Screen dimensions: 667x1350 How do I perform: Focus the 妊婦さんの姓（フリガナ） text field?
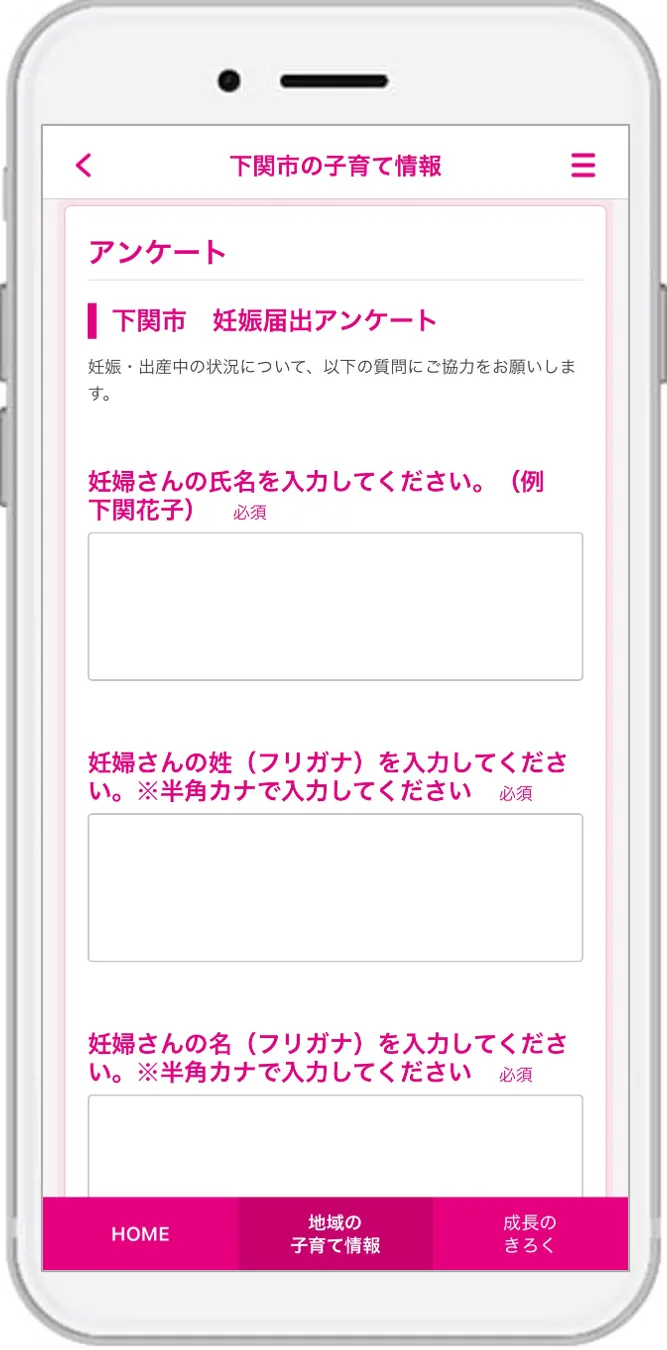tap(335, 887)
